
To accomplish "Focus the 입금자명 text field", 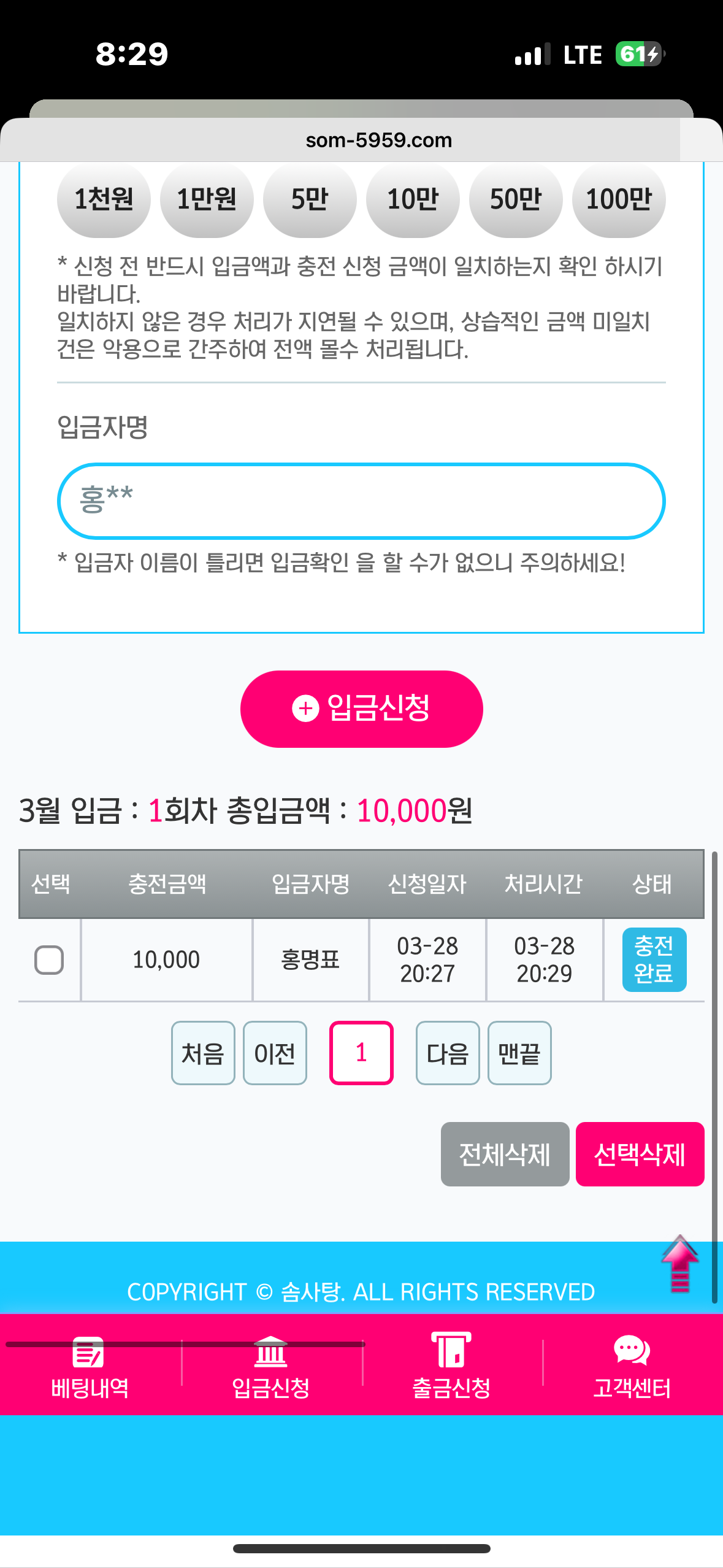I will [361, 501].
